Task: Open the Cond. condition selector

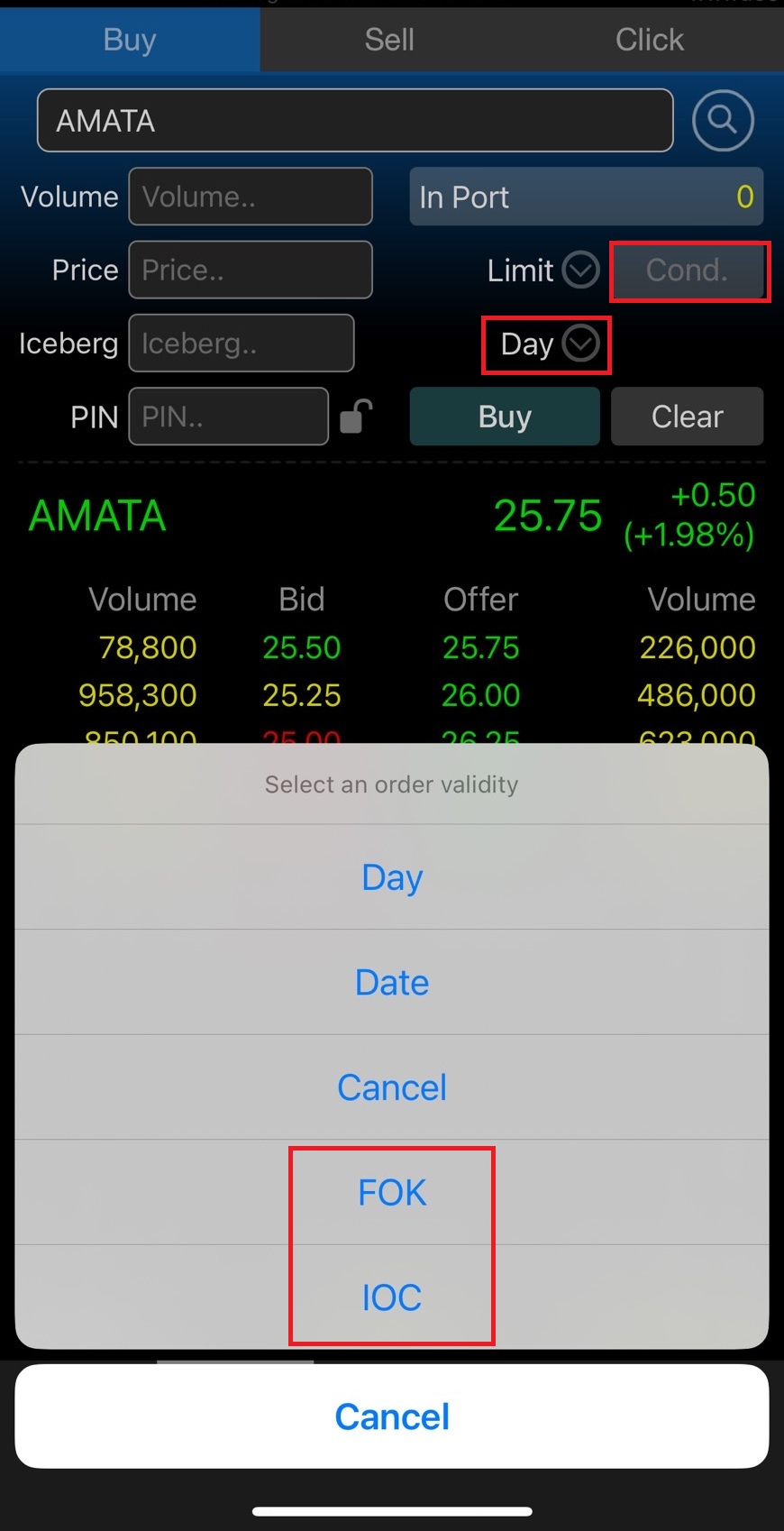Action: click(x=688, y=270)
